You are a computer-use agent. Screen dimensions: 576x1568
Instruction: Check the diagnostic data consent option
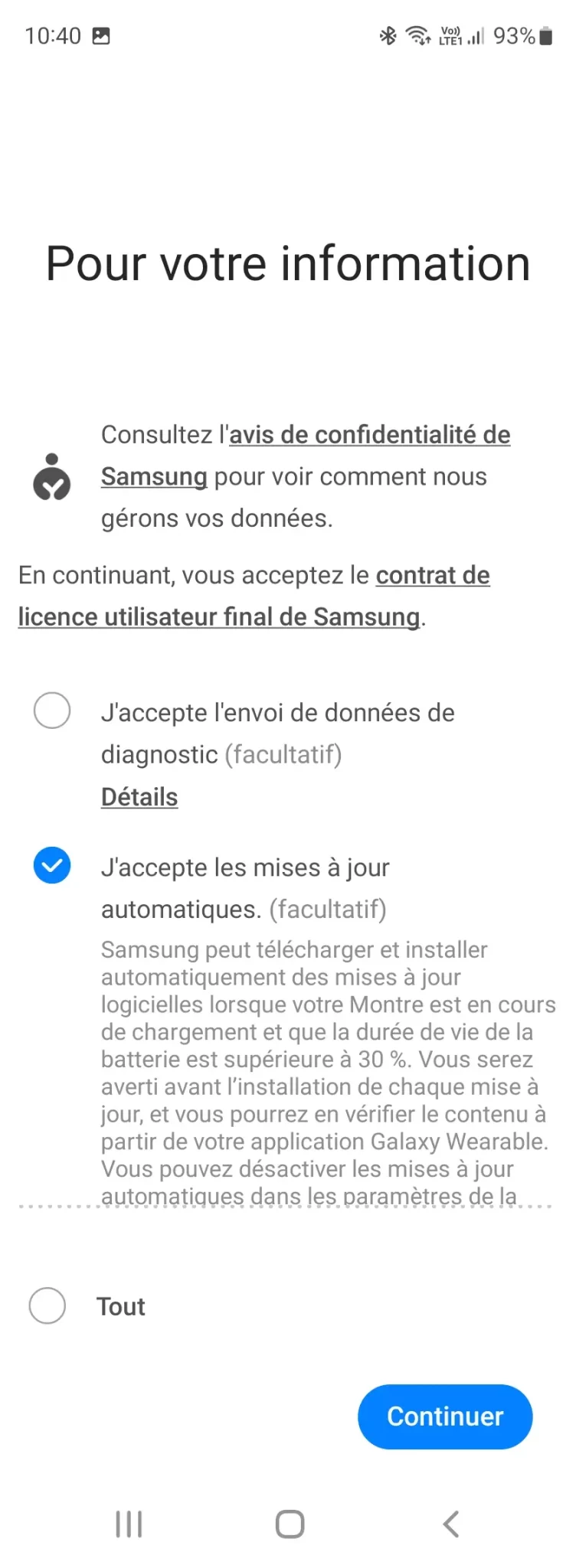coord(52,710)
